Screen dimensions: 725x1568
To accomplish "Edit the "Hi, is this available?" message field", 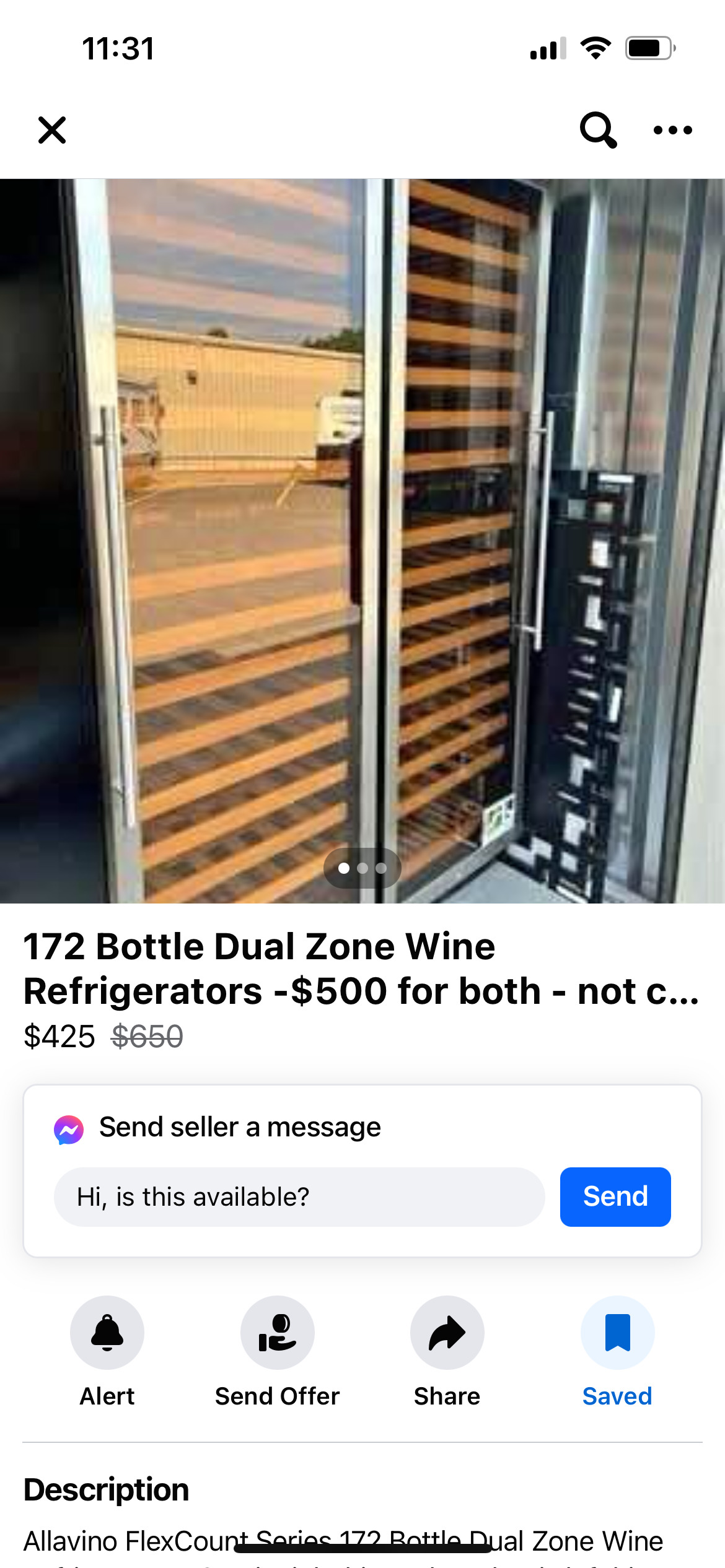I will coord(299,1196).
